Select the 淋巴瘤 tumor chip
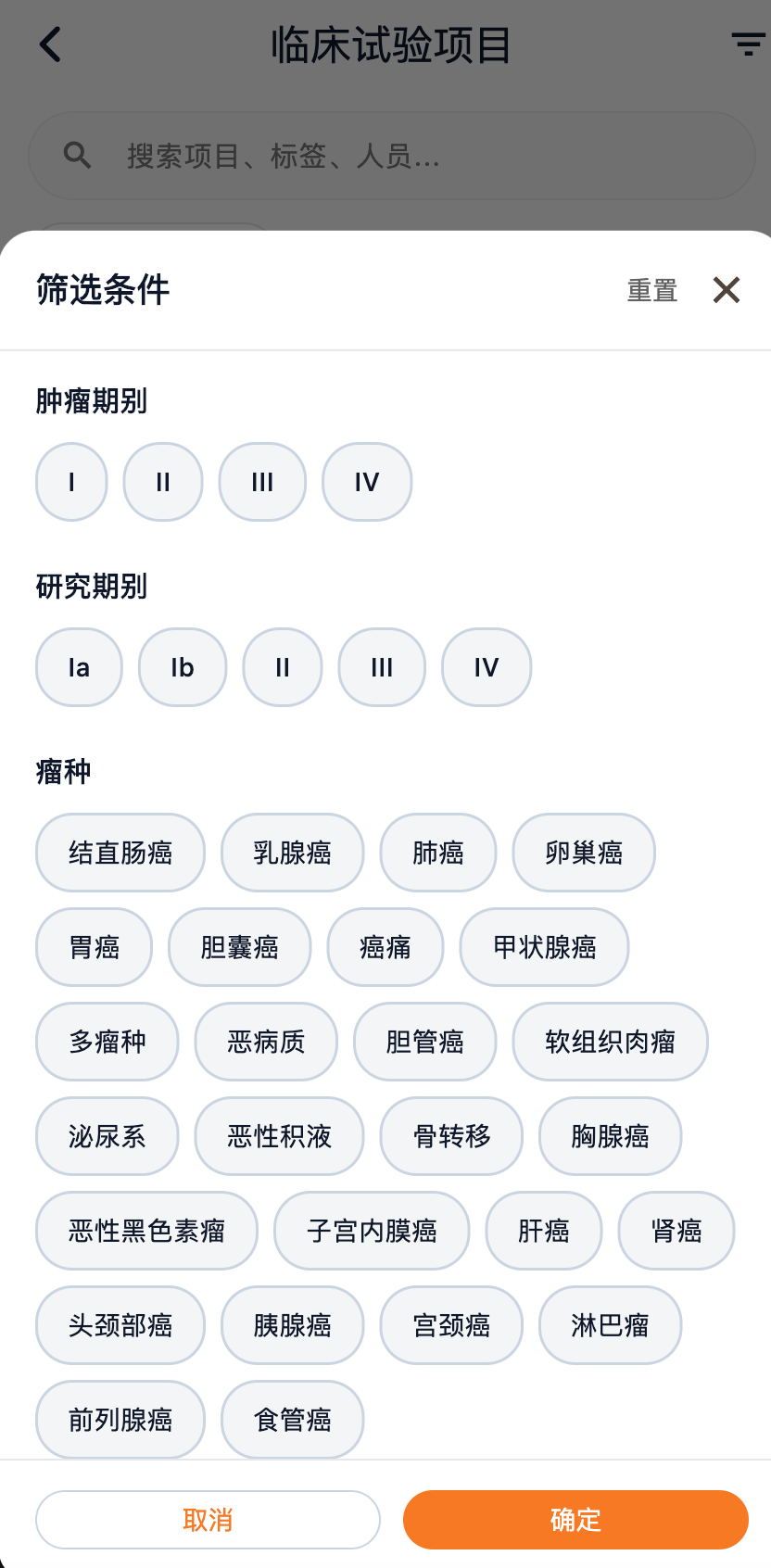The width and height of the screenshot is (771, 1568). click(x=610, y=1325)
